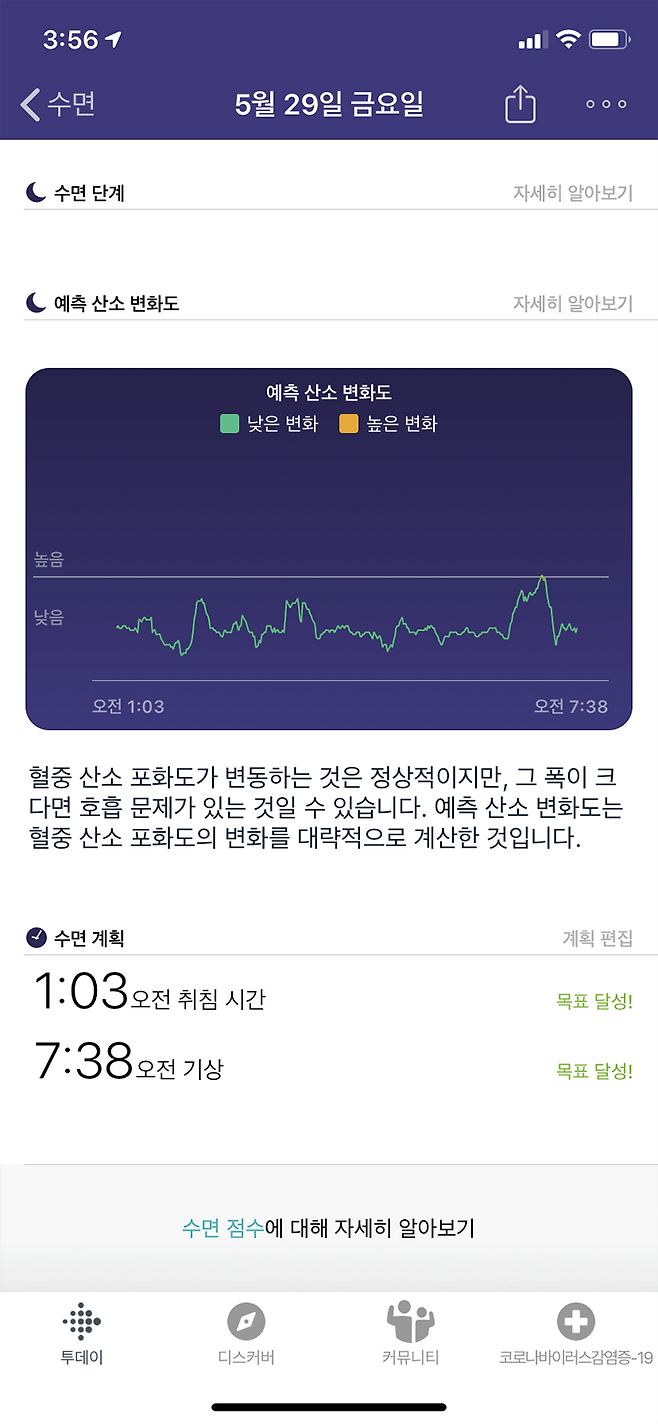Tap 자세히 알아보기 next to 수면 단계

(572, 193)
